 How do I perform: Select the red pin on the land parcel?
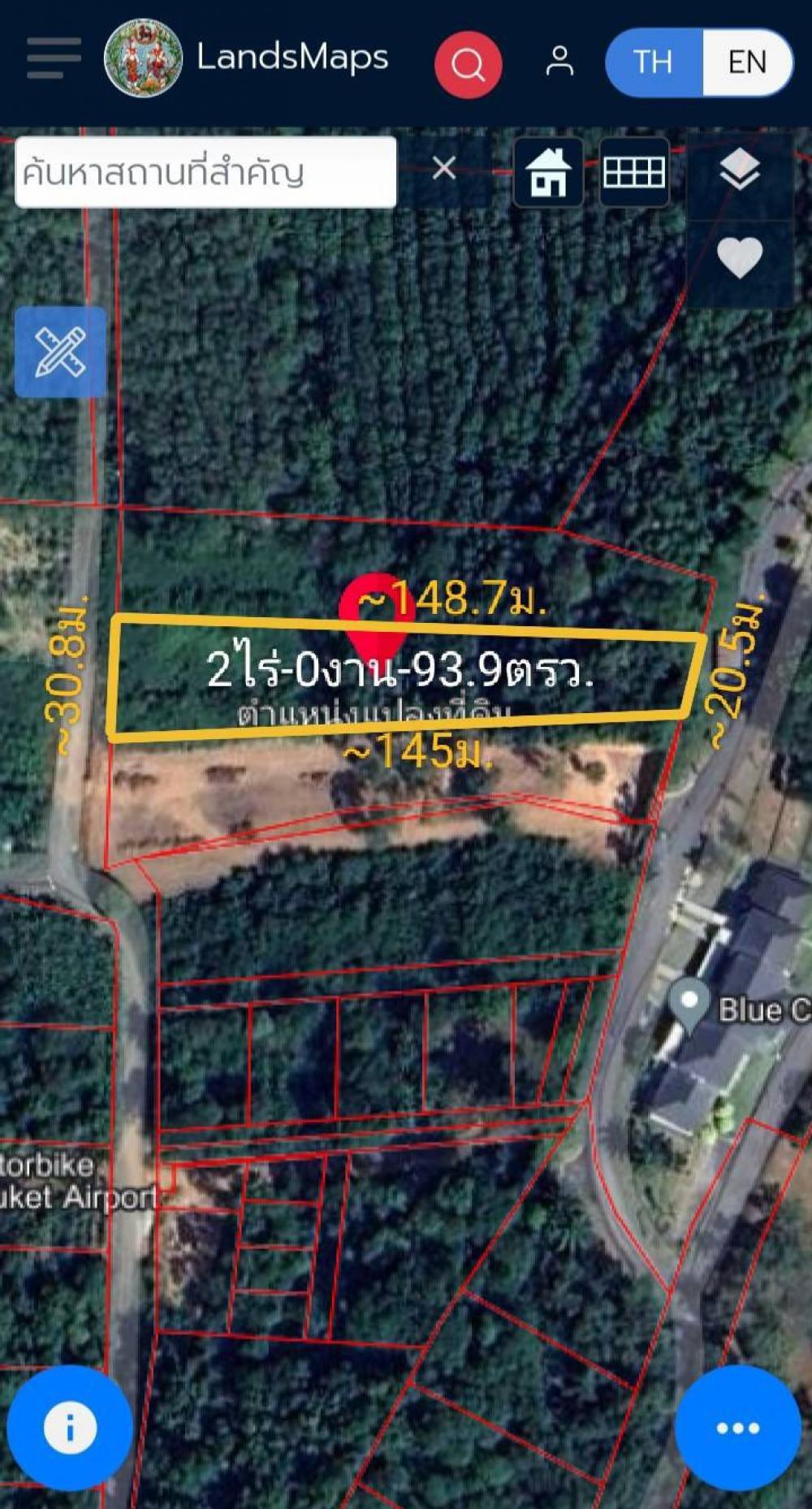(x=375, y=616)
